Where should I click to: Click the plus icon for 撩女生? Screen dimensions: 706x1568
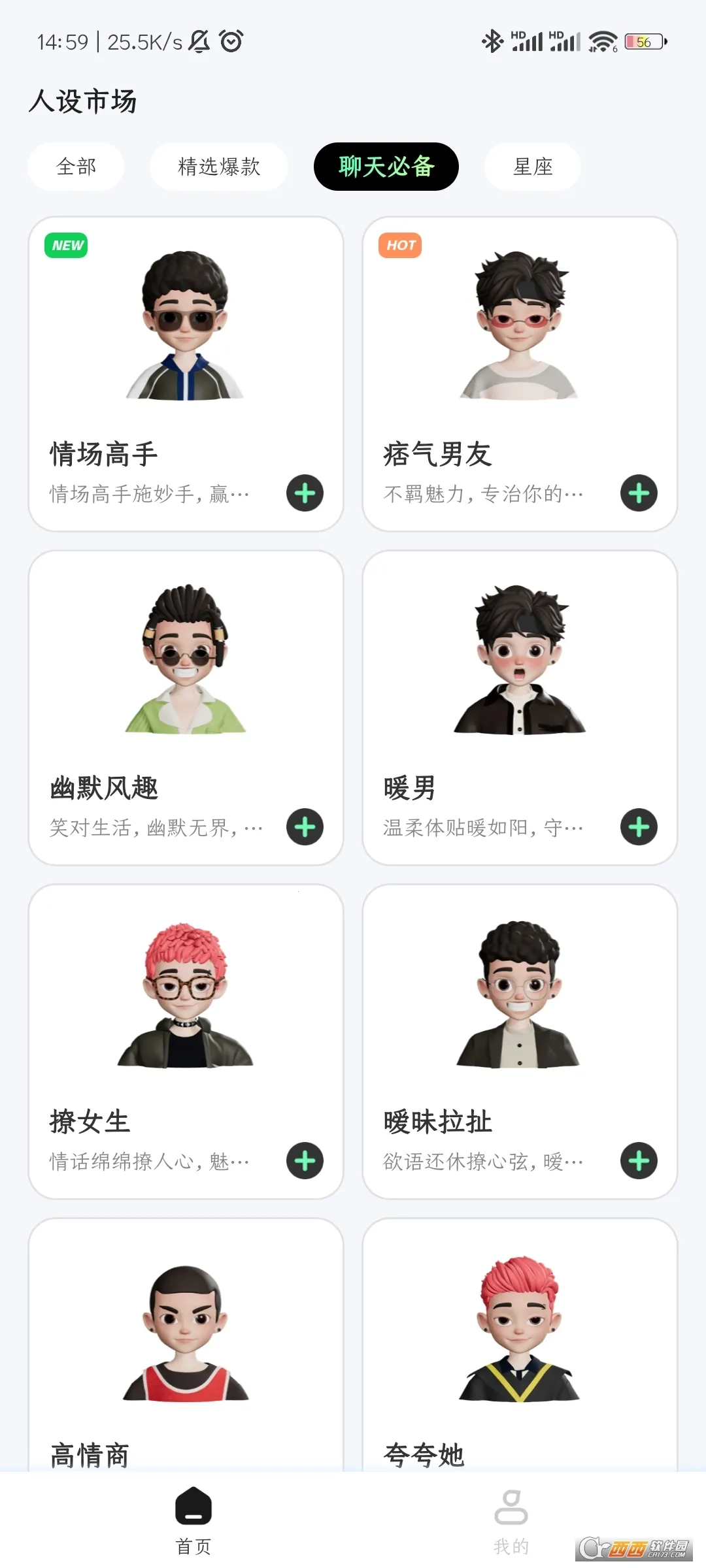303,1160
